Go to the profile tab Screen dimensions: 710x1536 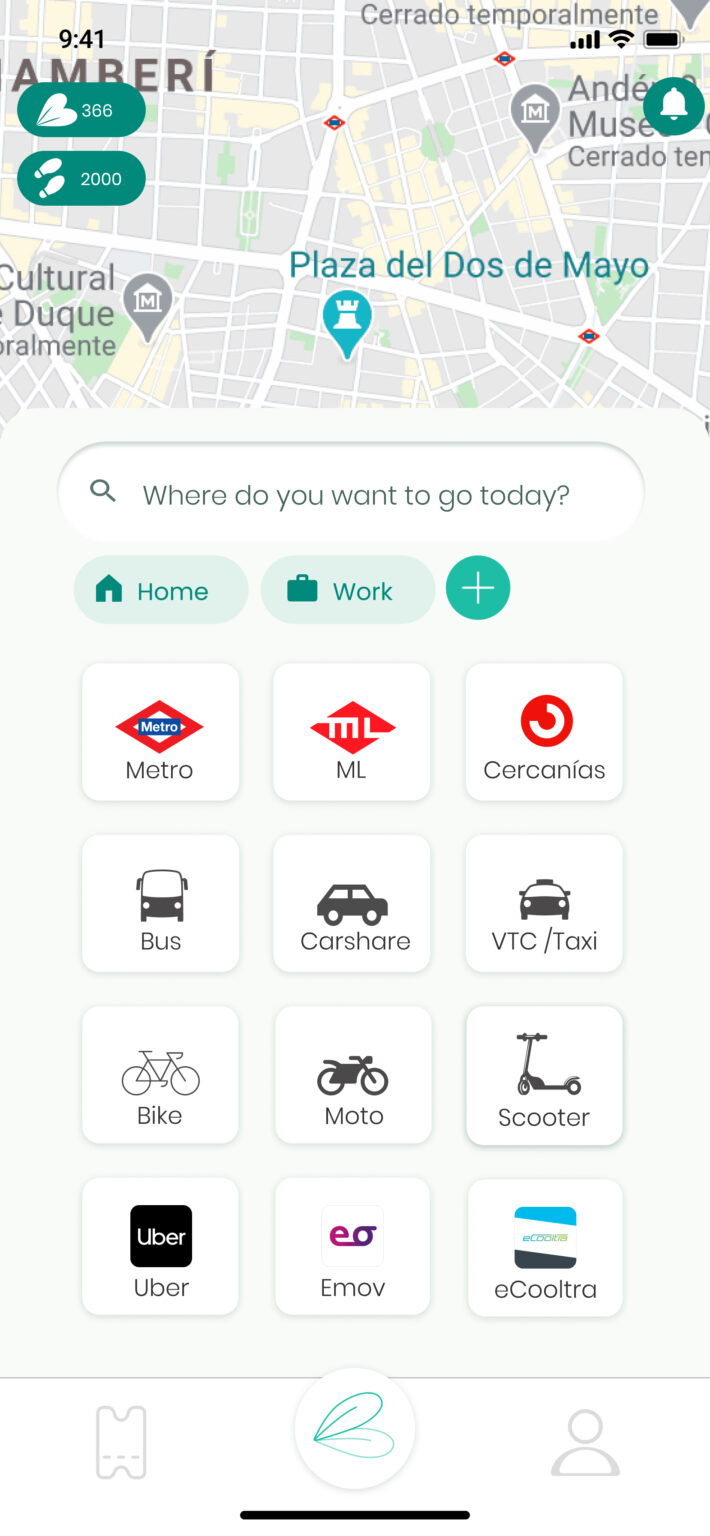pos(585,1442)
